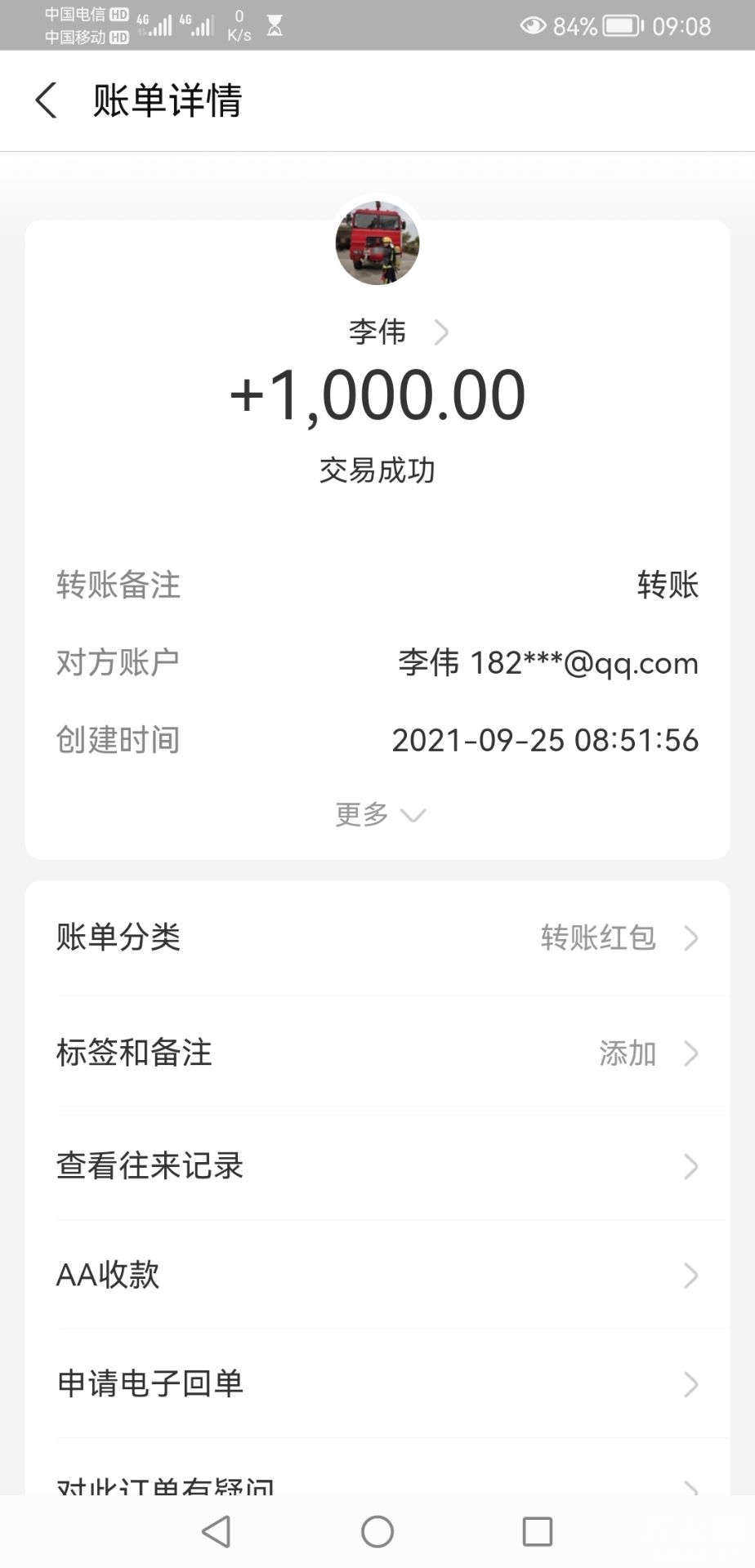This screenshot has height=1568, width=755.
Task: Open 李伟's profile from the name link
Action: pyautogui.click(x=397, y=332)
